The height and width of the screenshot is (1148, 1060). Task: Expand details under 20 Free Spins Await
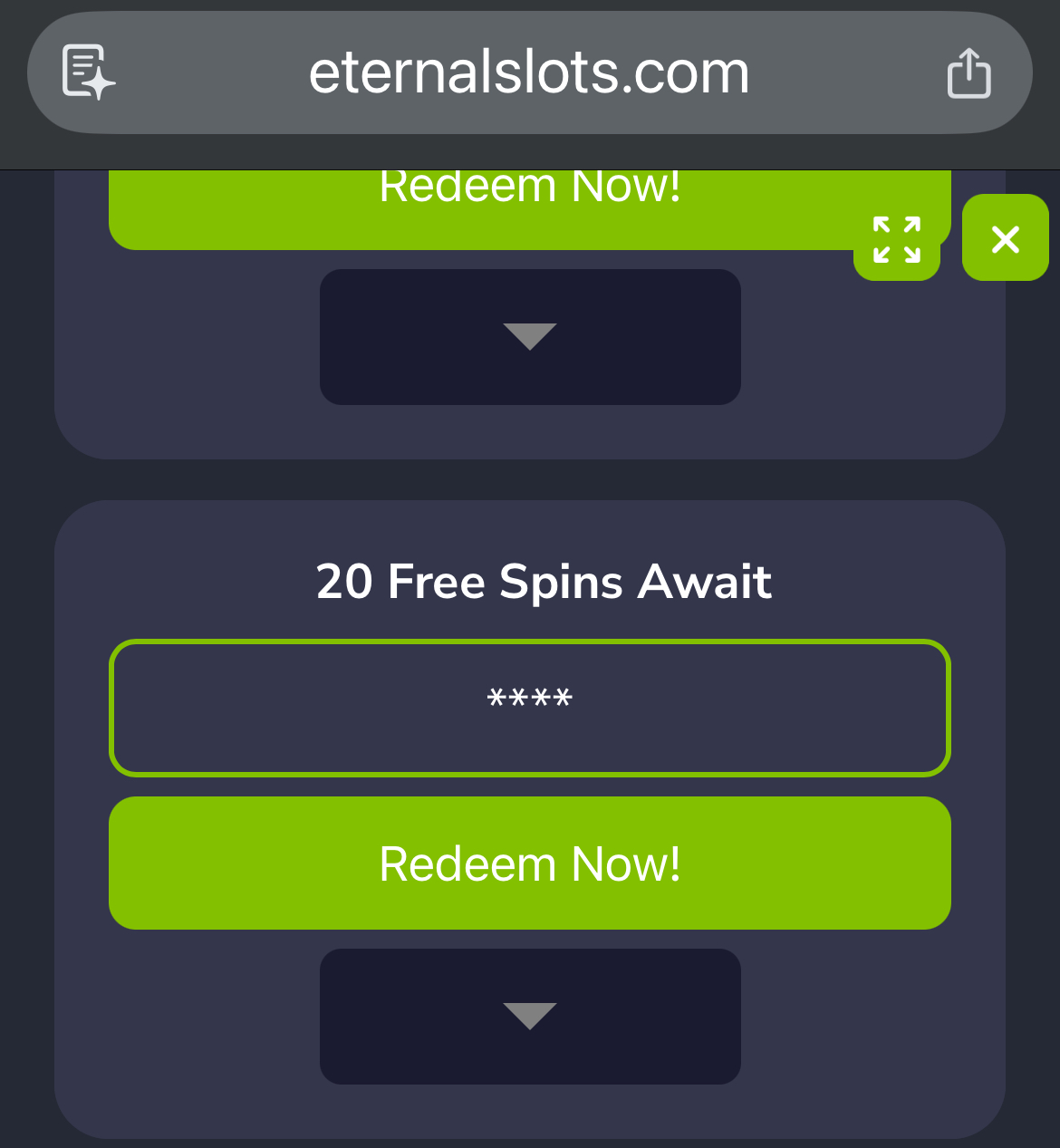click(x=530, y=1017)
